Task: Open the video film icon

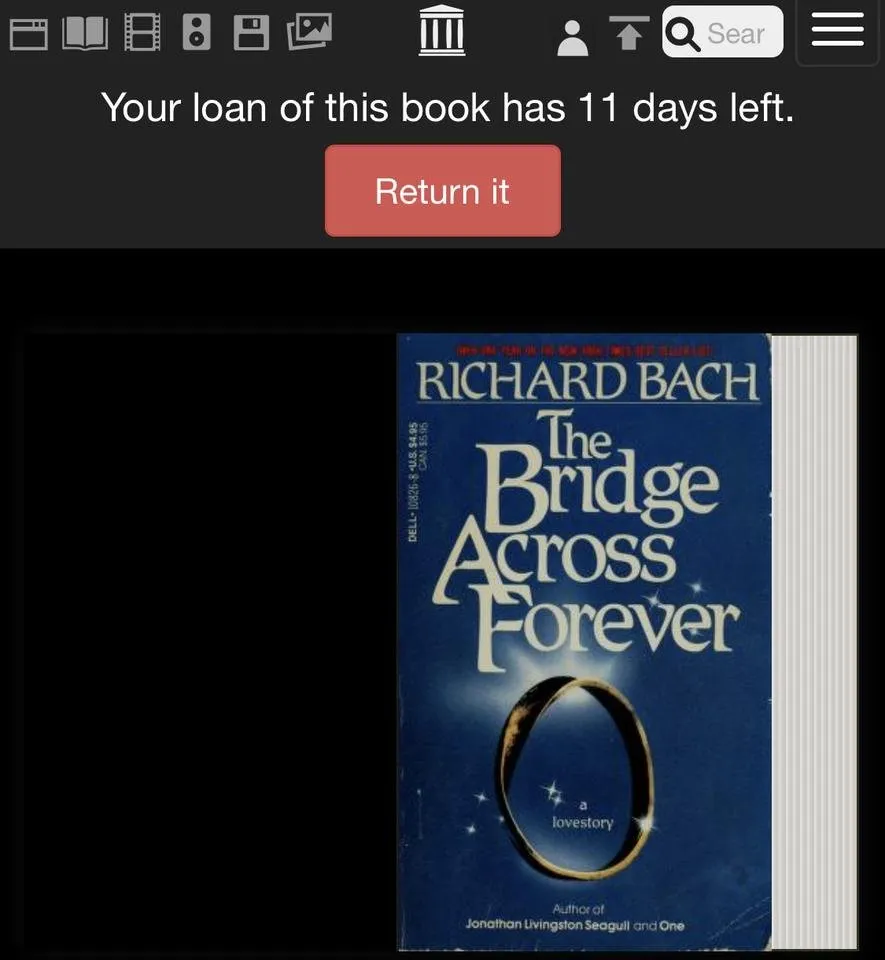Action: coord(141,33)
